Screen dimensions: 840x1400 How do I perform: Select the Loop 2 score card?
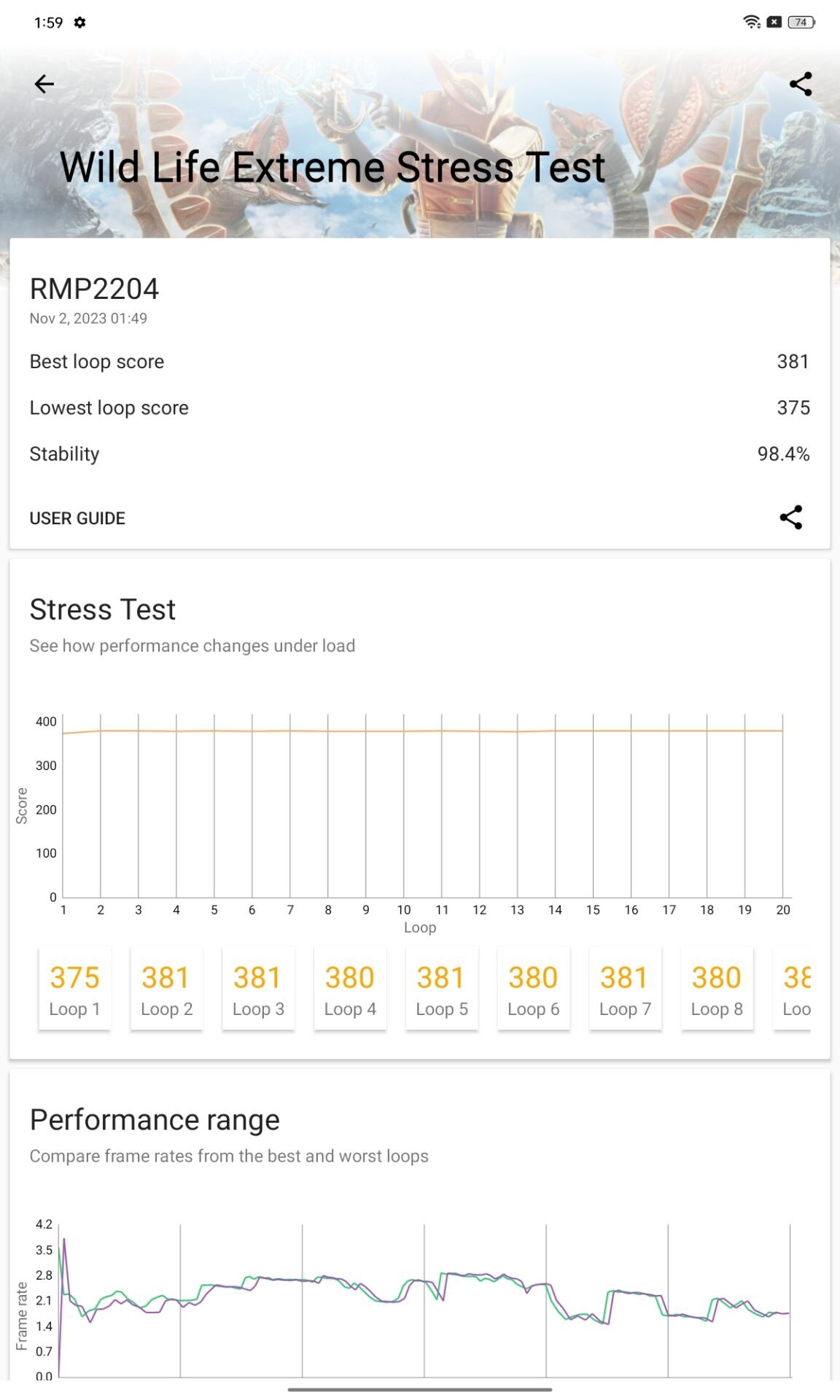[x=166, y=989]
